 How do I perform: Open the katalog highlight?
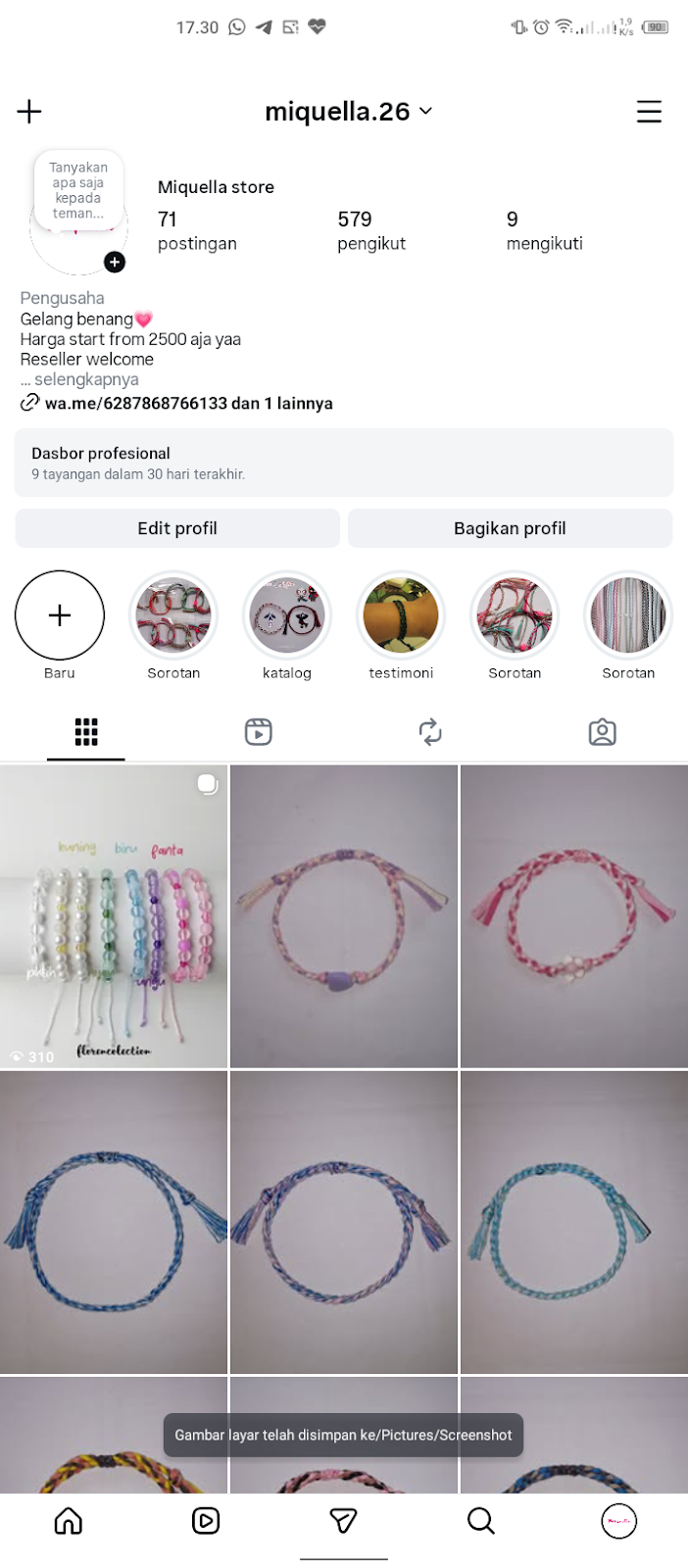287,615
